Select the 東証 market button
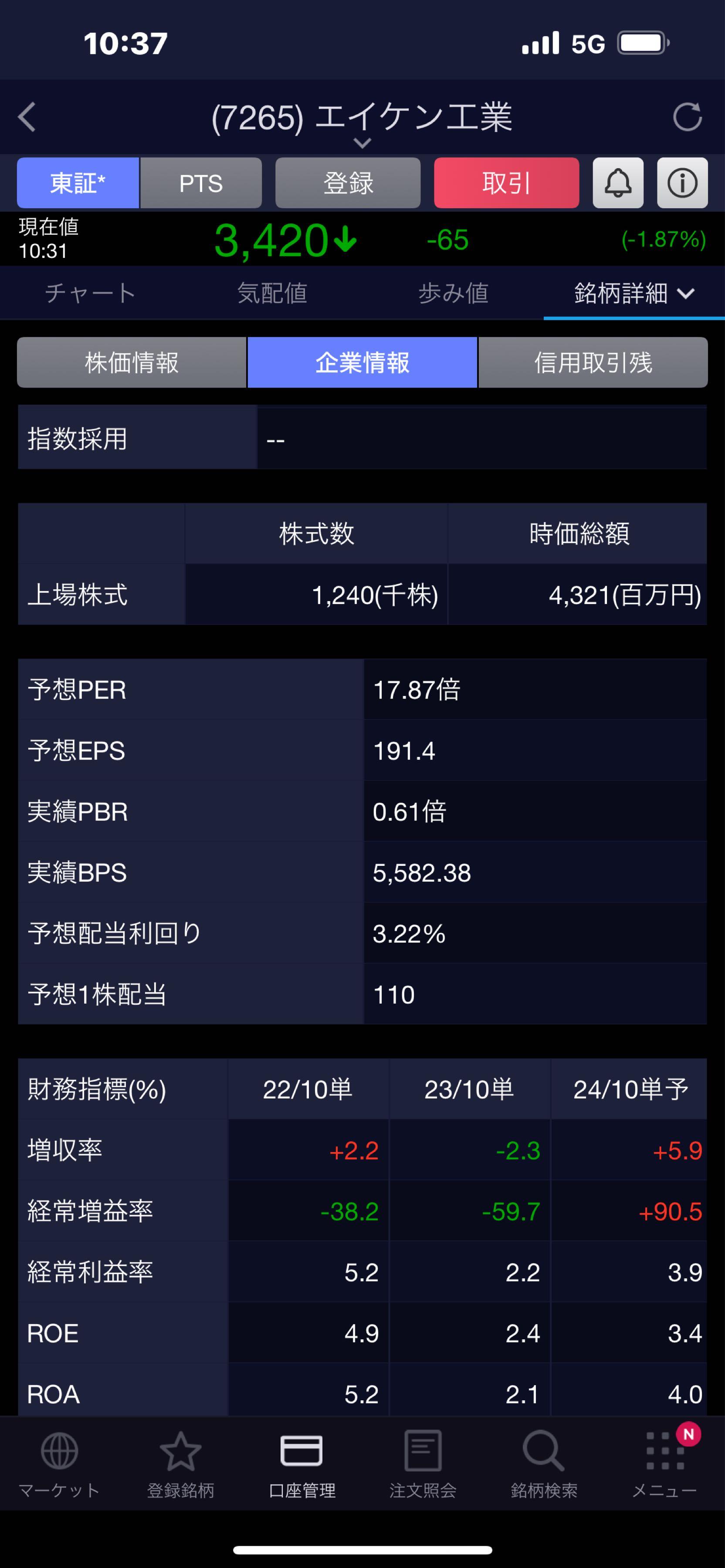 (x=78, y=182)
